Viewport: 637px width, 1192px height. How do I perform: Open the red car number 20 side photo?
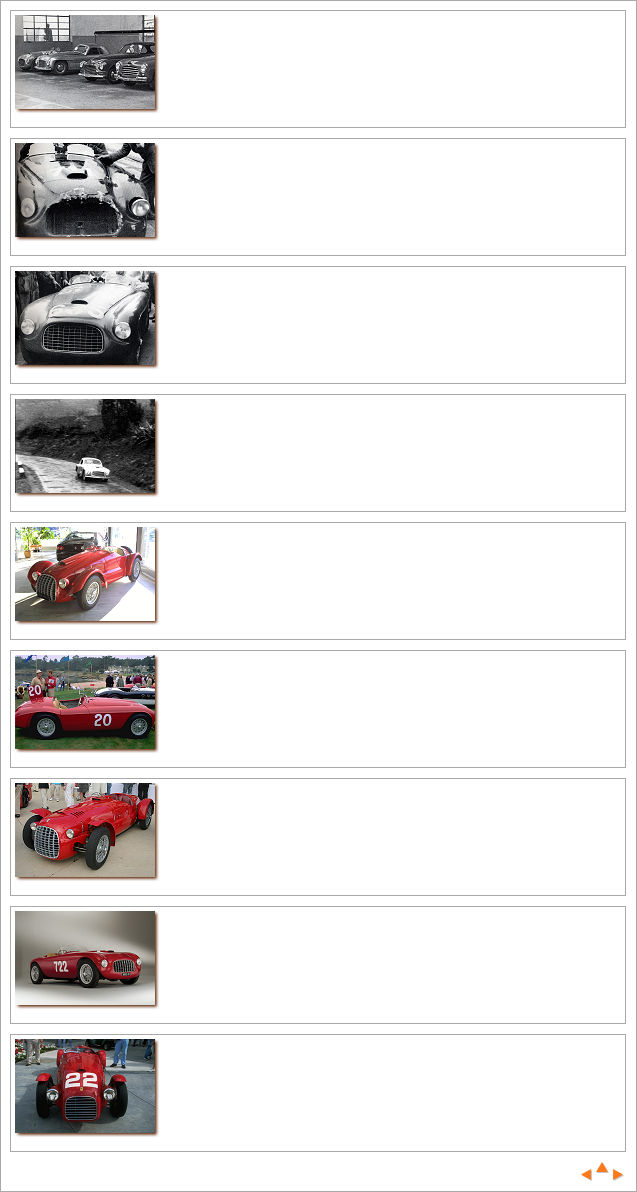85,701
